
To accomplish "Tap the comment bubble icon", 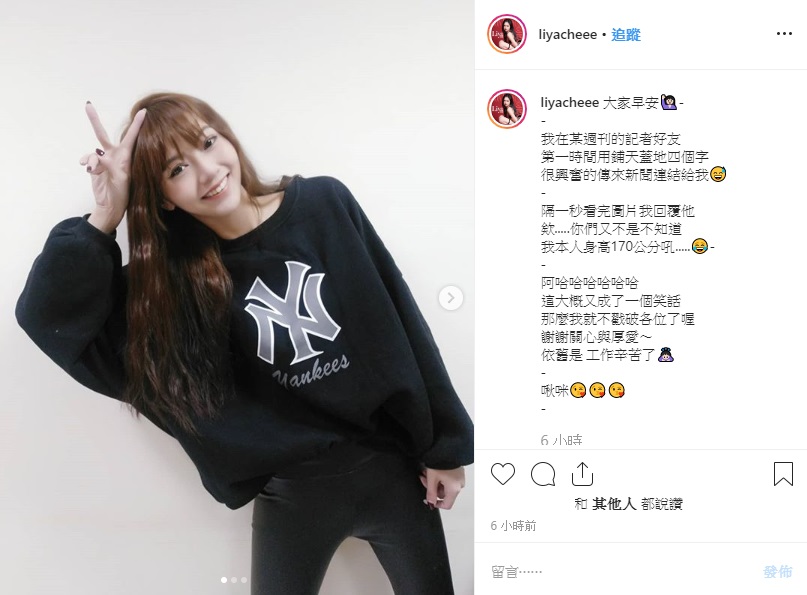I will click(x=543, y=474).
